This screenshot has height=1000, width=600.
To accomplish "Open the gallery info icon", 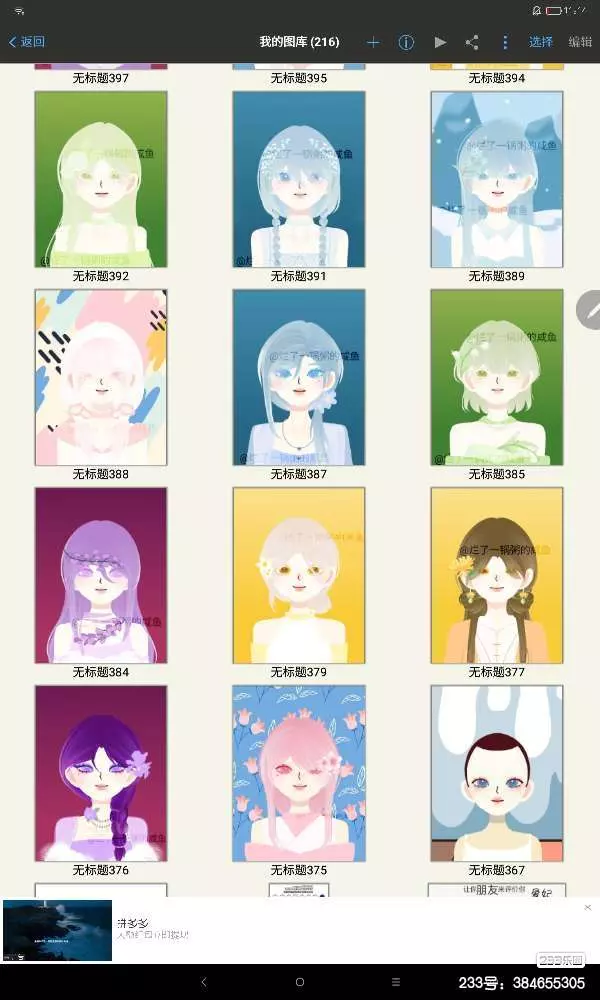I will (x=406, y=43).
